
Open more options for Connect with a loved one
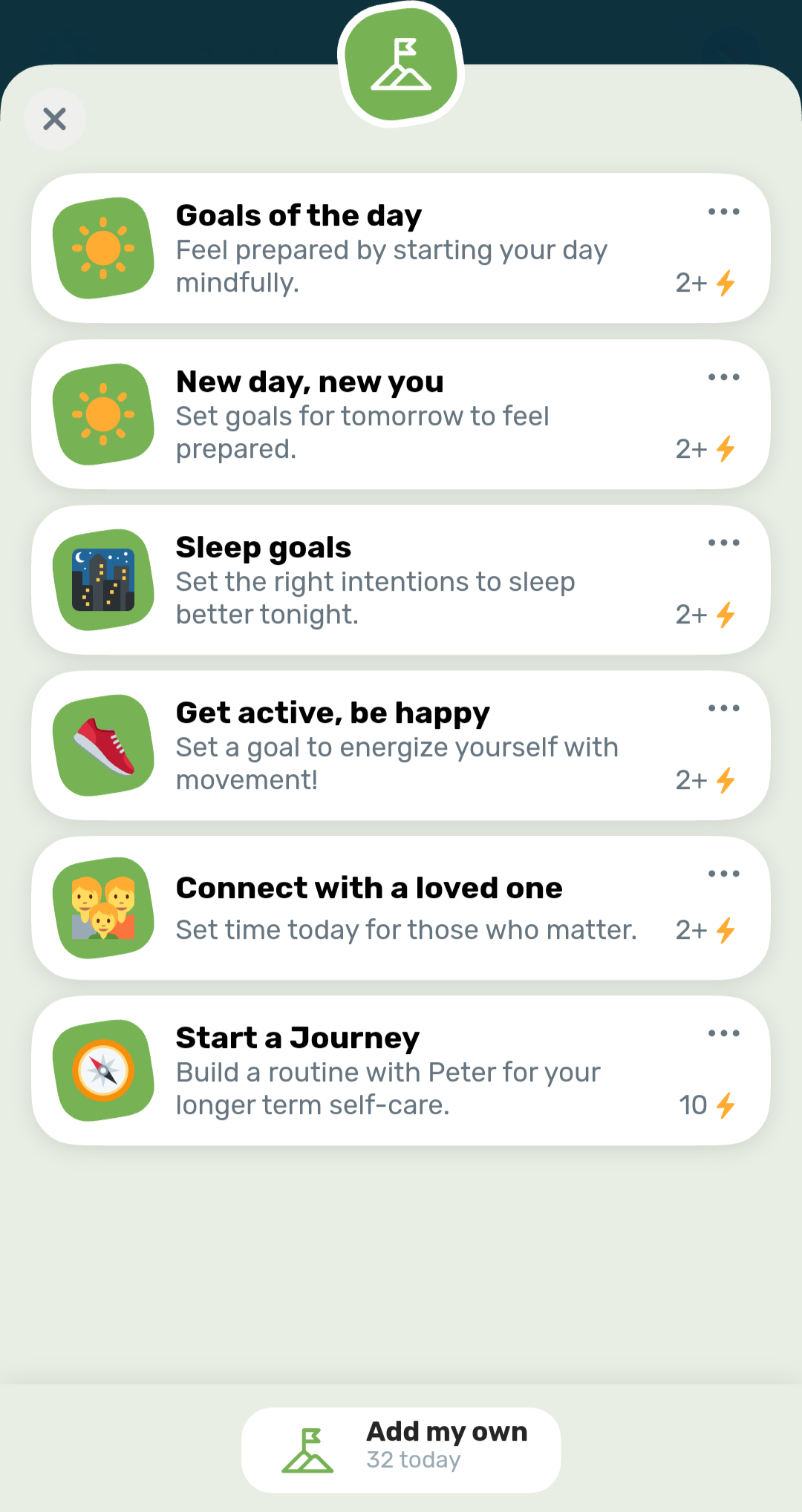(x=723, y=874)
